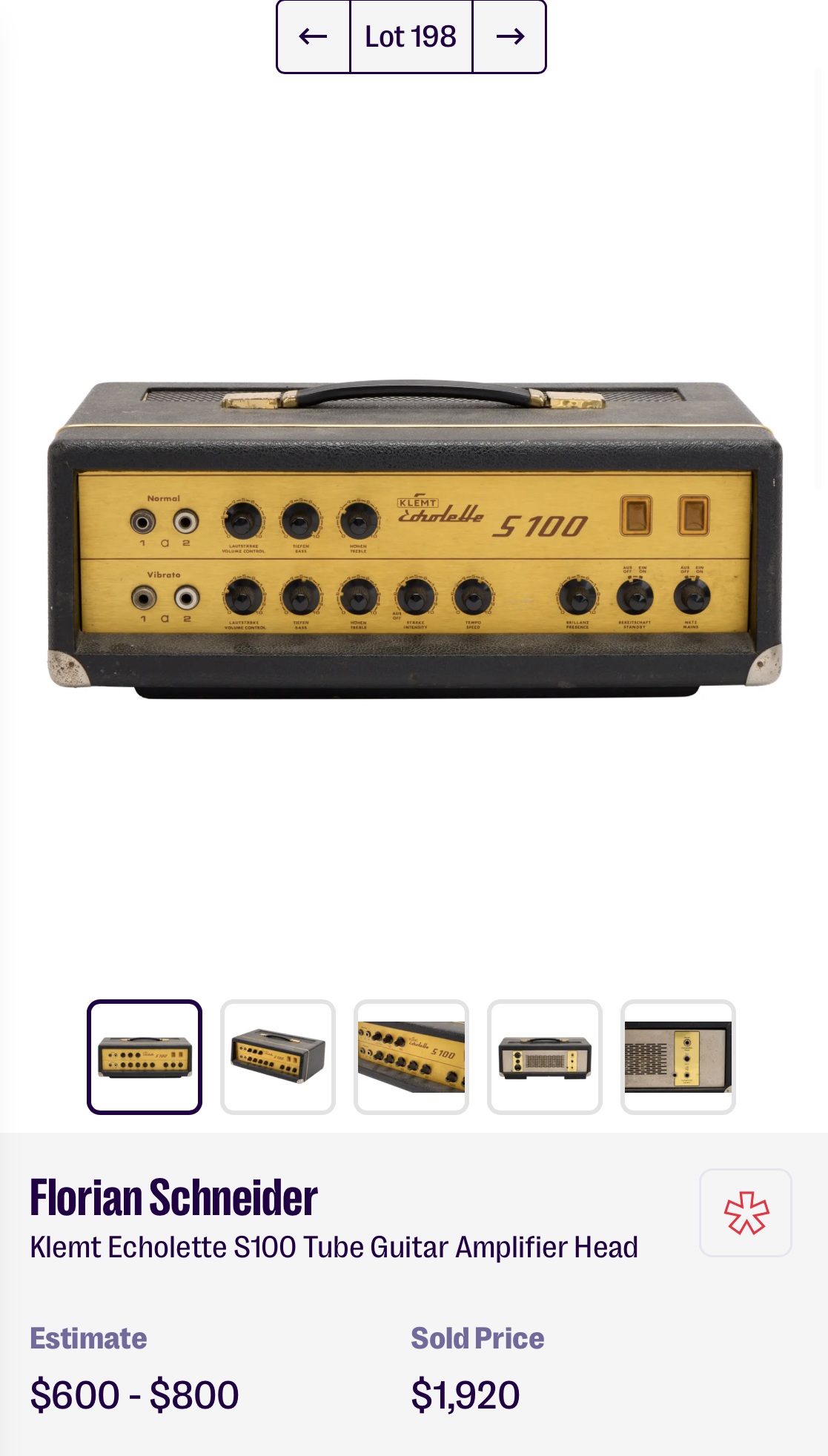
Task: Select the first front-view thumbnail
Action: click(x=145, y=1056)
